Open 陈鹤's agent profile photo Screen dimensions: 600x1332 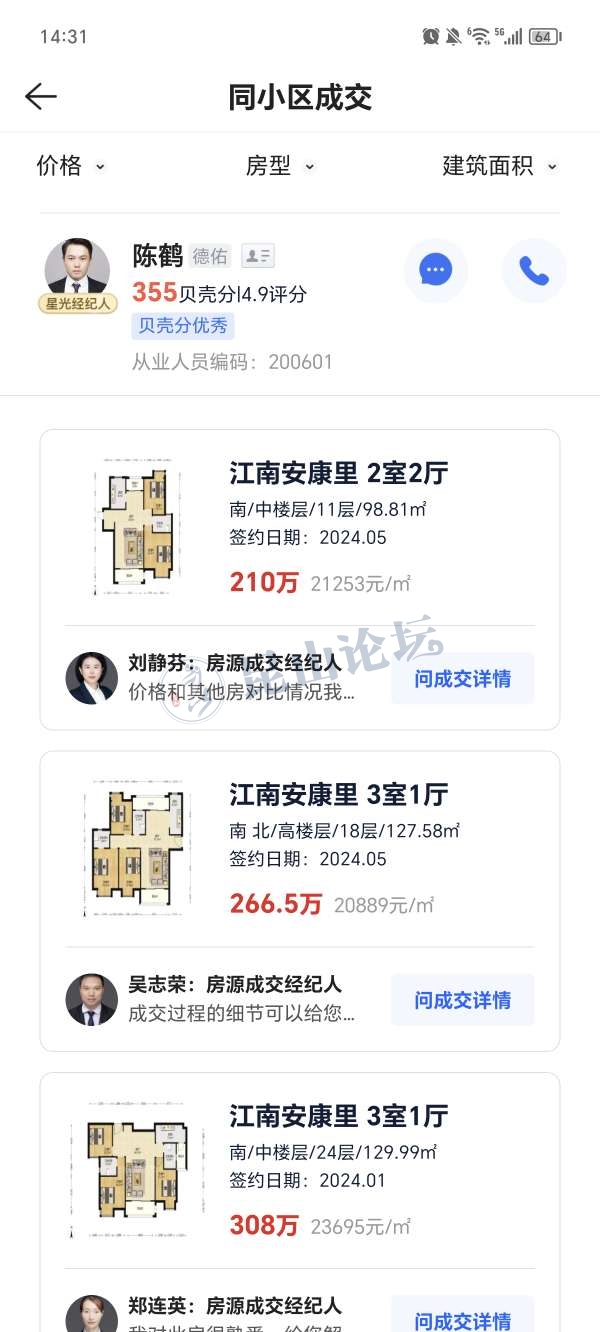click(x=77, y=268)
